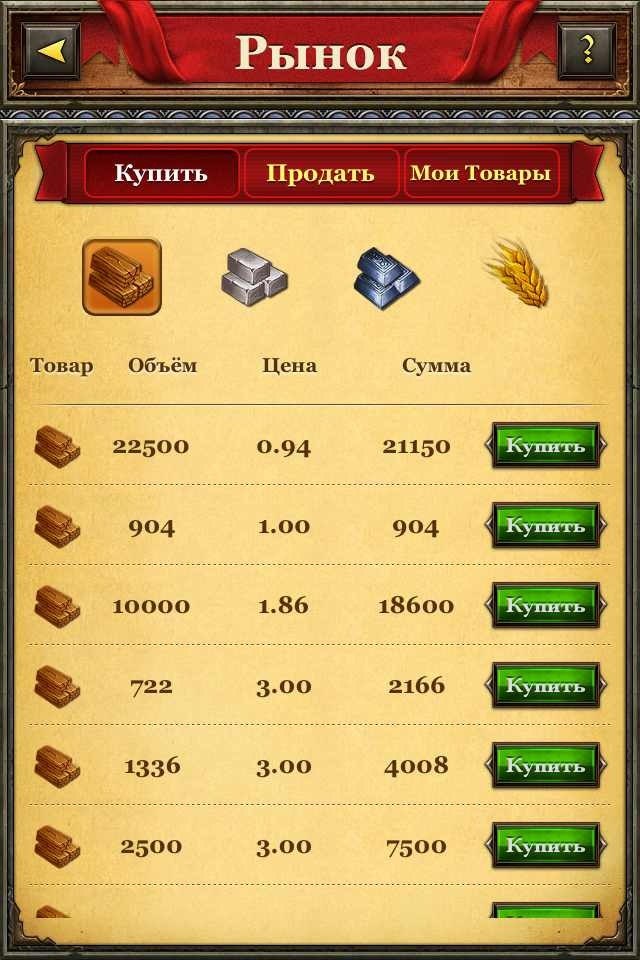640x960 pixels.
Task: Select the stone blocks resource filter
Action: tap(254, 276)
